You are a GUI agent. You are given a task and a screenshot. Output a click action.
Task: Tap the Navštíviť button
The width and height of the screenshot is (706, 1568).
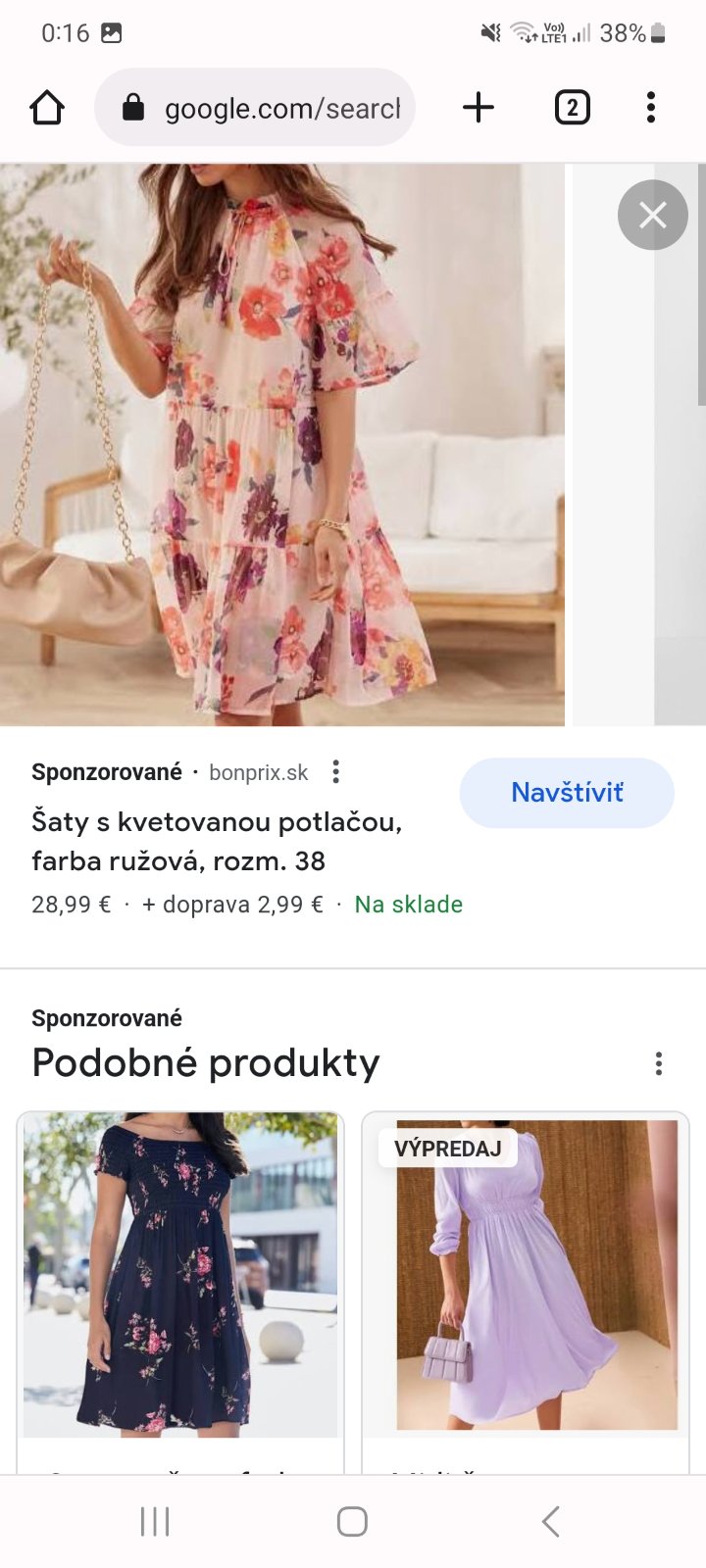[x=567, y=792]
